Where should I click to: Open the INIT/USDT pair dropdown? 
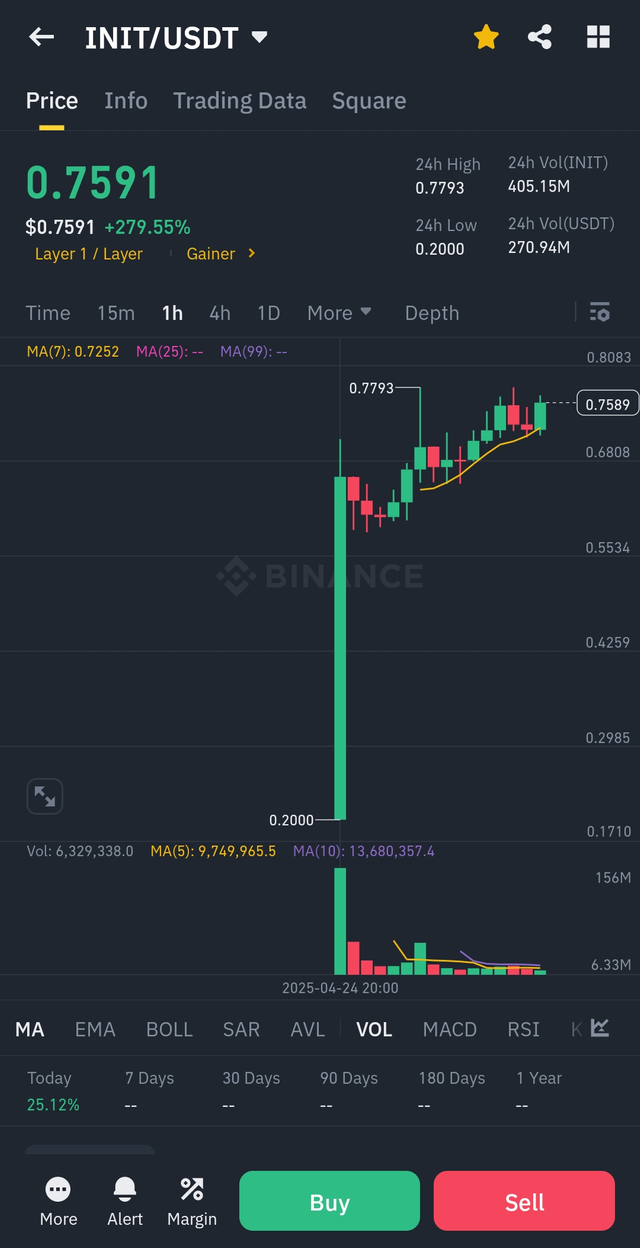[x=259, y=38]
